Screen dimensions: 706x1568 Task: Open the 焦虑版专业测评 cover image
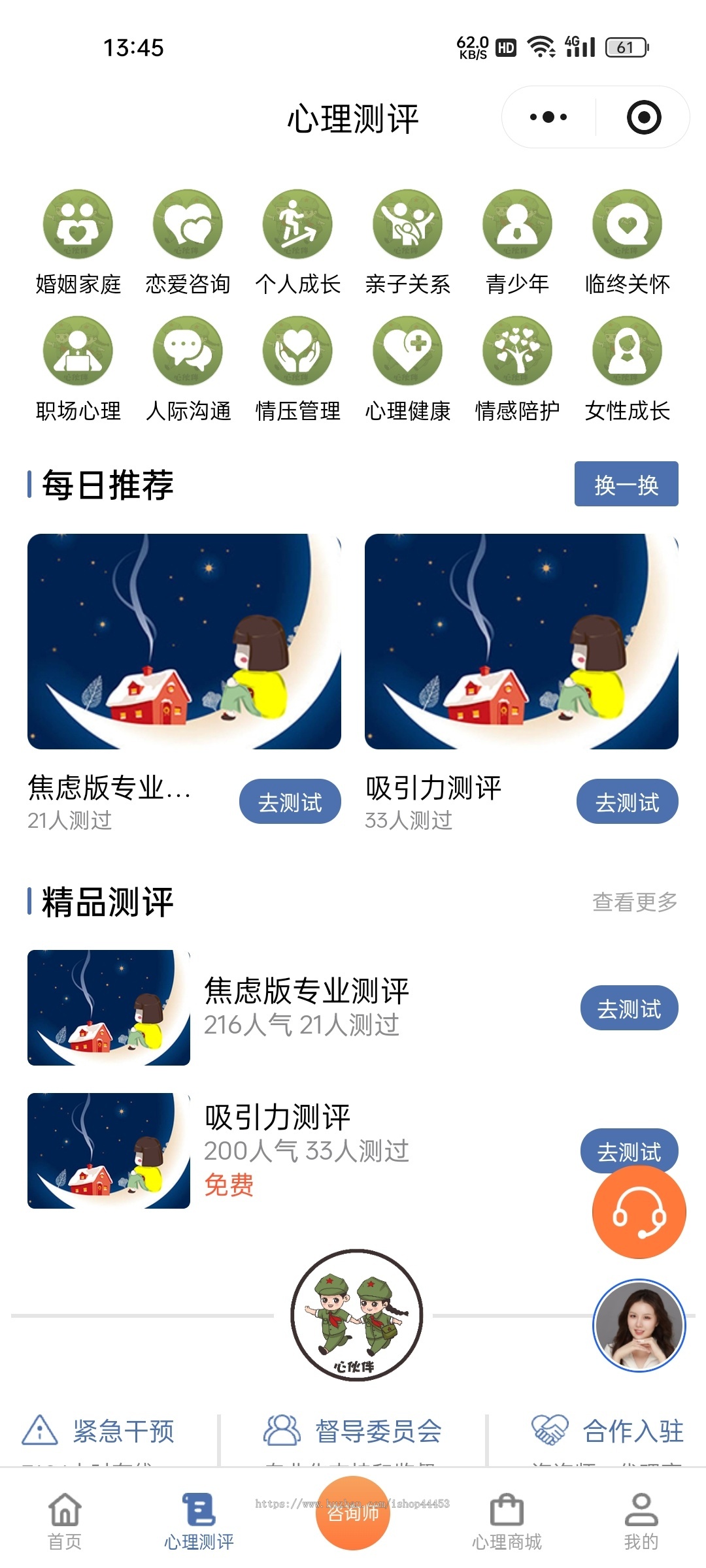point(184,642)
